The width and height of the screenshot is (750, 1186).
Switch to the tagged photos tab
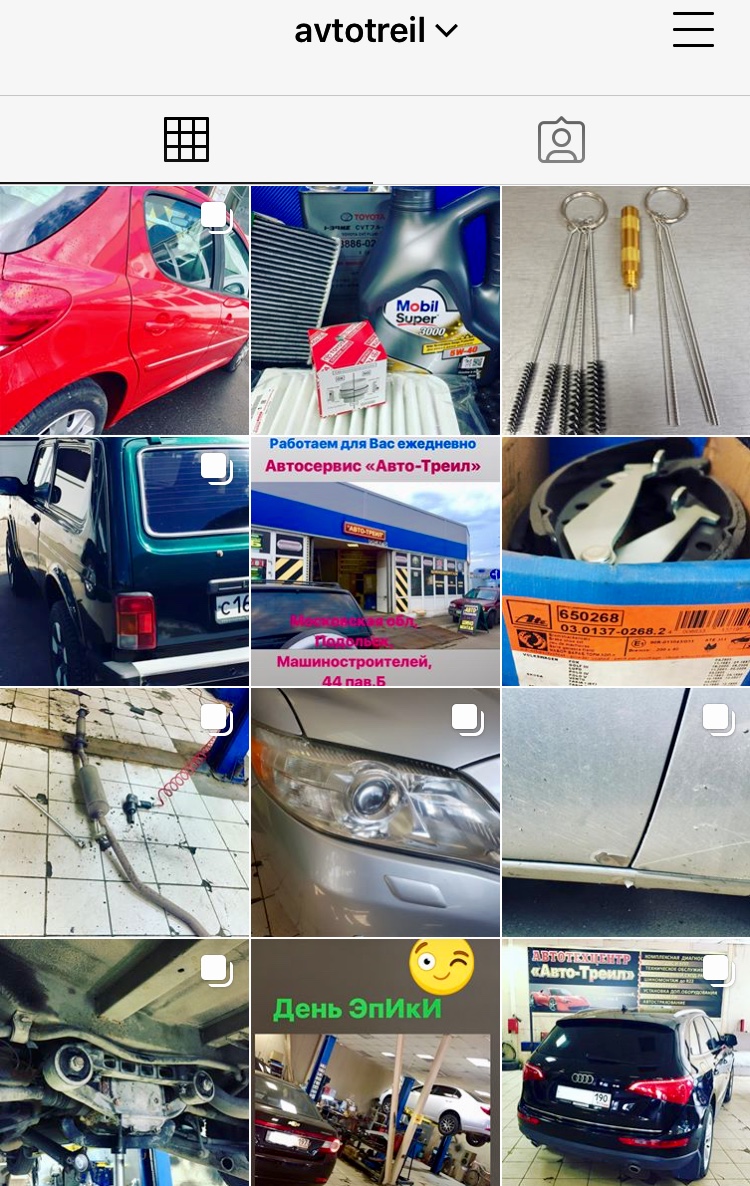tap(561, 140)
